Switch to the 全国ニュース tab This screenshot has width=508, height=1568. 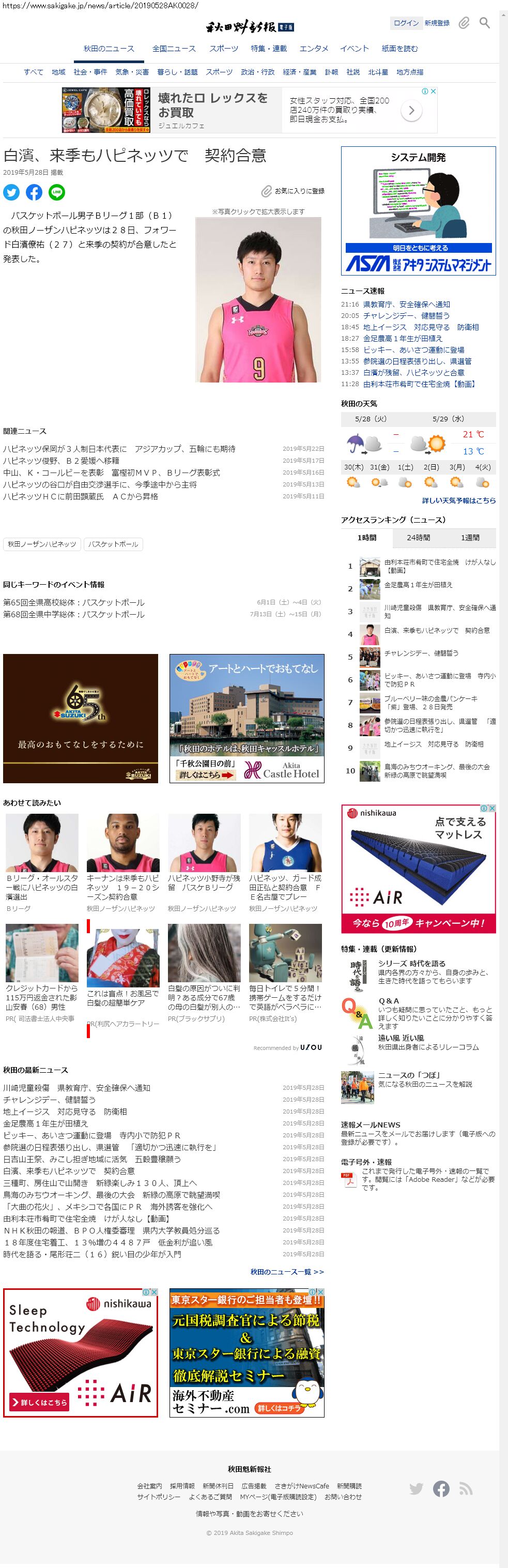coord(174,49)
